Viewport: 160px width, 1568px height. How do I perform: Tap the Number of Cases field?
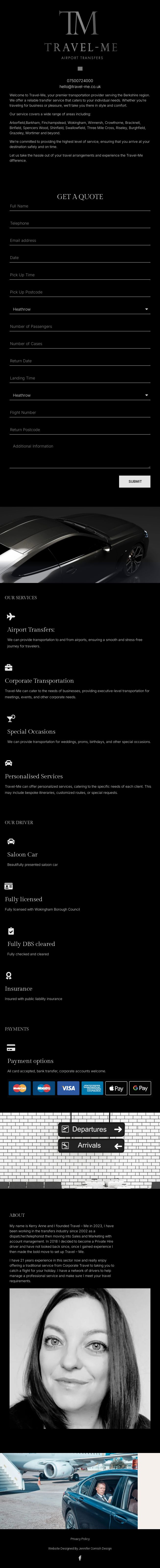click(x=80, y=344)
